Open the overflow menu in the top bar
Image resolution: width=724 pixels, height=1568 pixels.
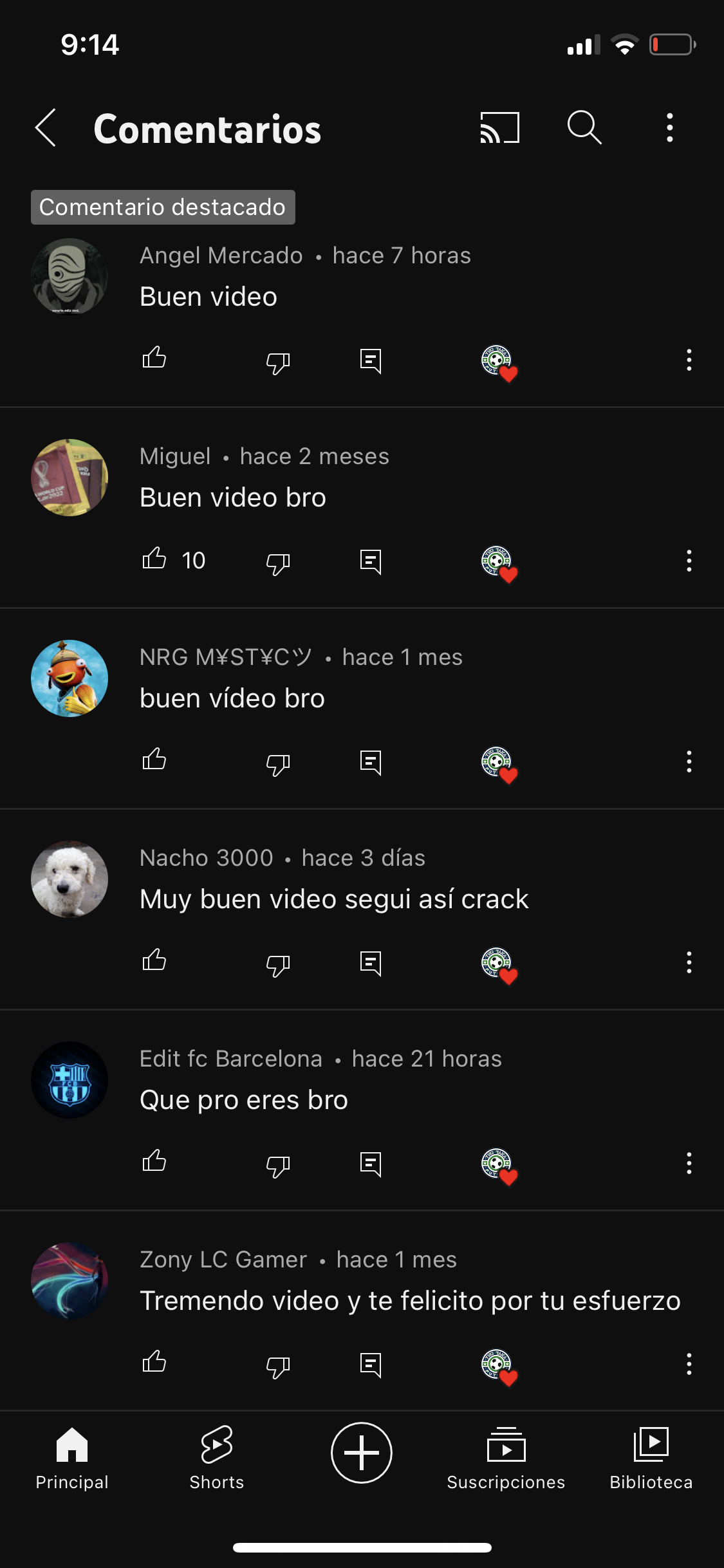coord(670,127)
